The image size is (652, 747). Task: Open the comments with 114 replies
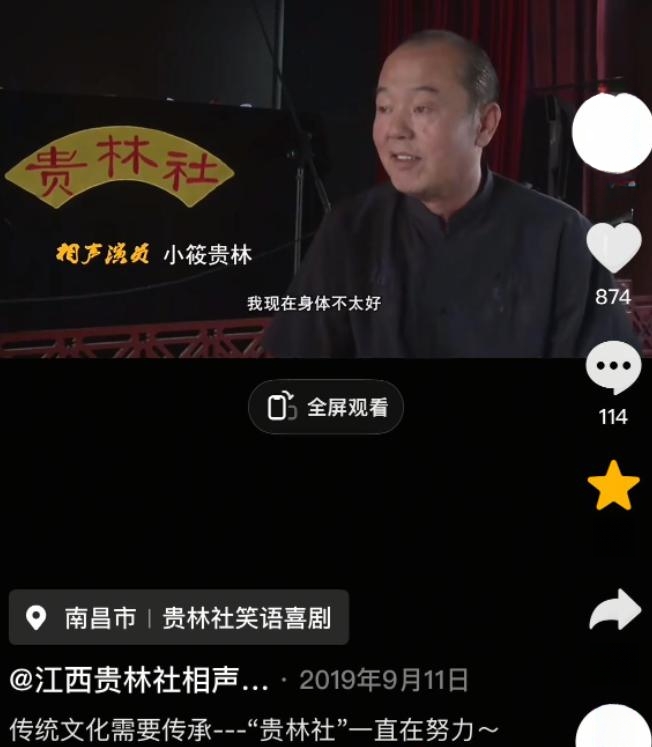612,368
